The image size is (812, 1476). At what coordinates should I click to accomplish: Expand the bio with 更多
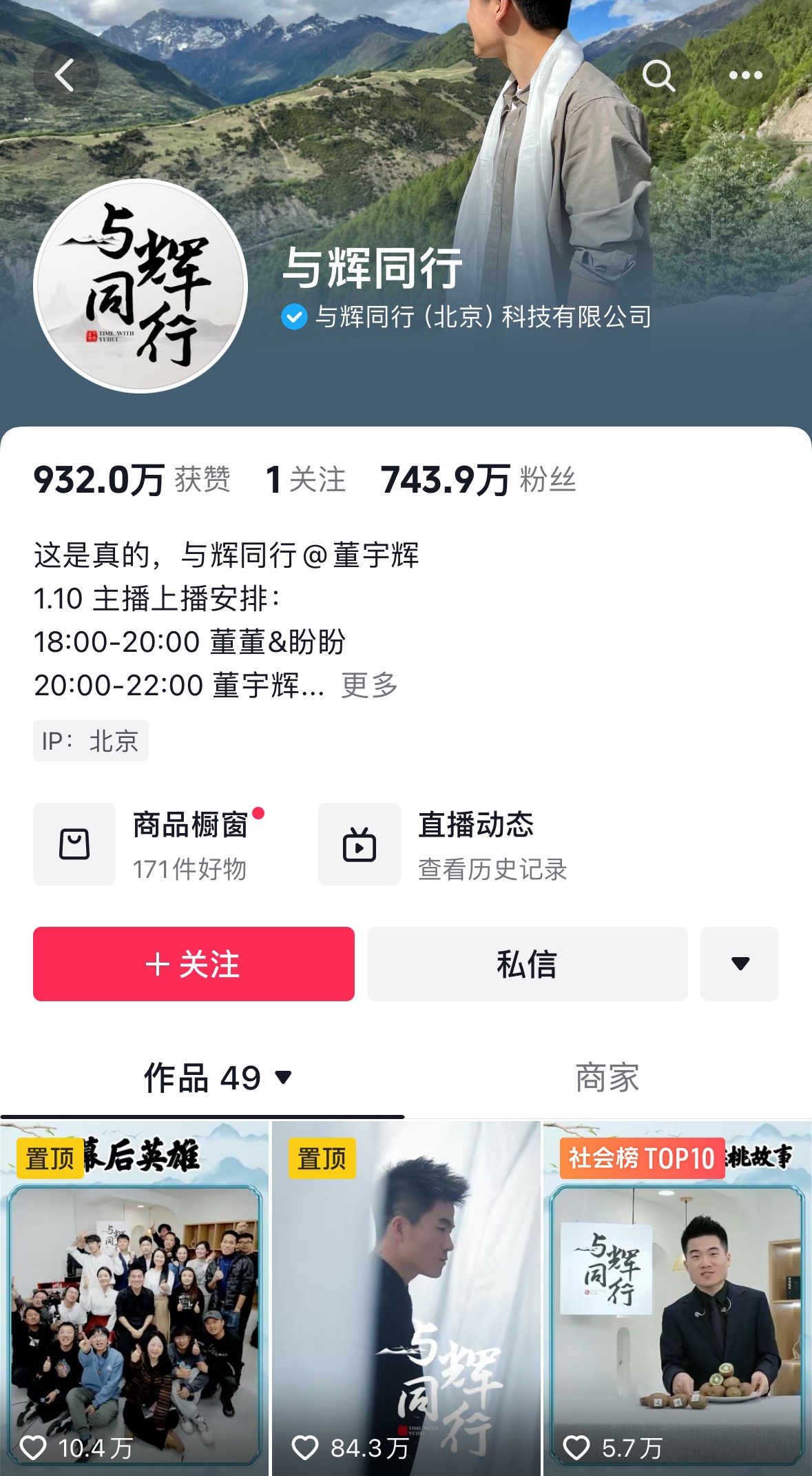coord(369,685)
